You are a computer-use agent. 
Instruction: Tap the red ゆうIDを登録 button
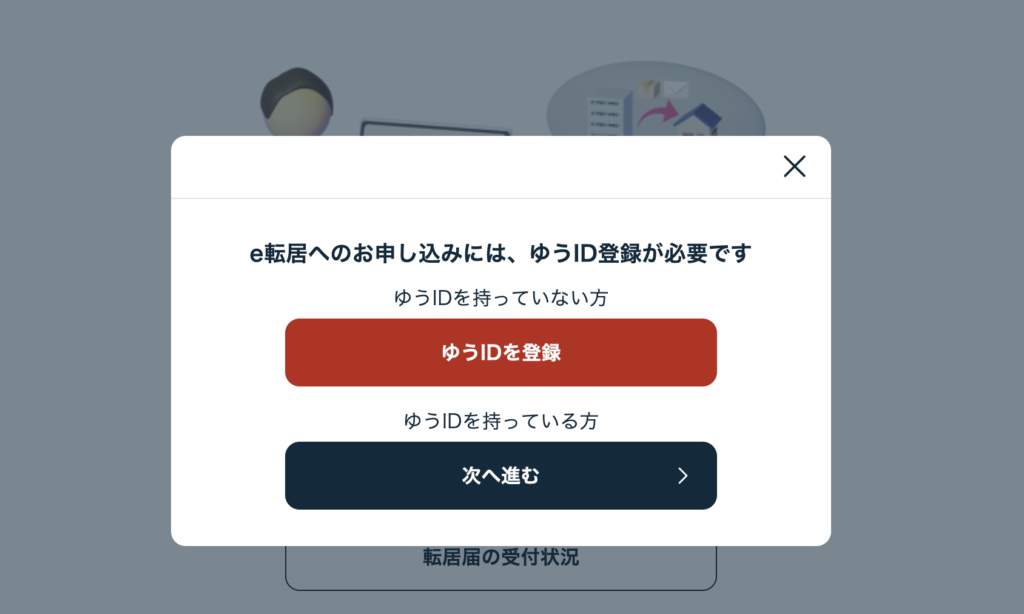(x=500, y=352)
